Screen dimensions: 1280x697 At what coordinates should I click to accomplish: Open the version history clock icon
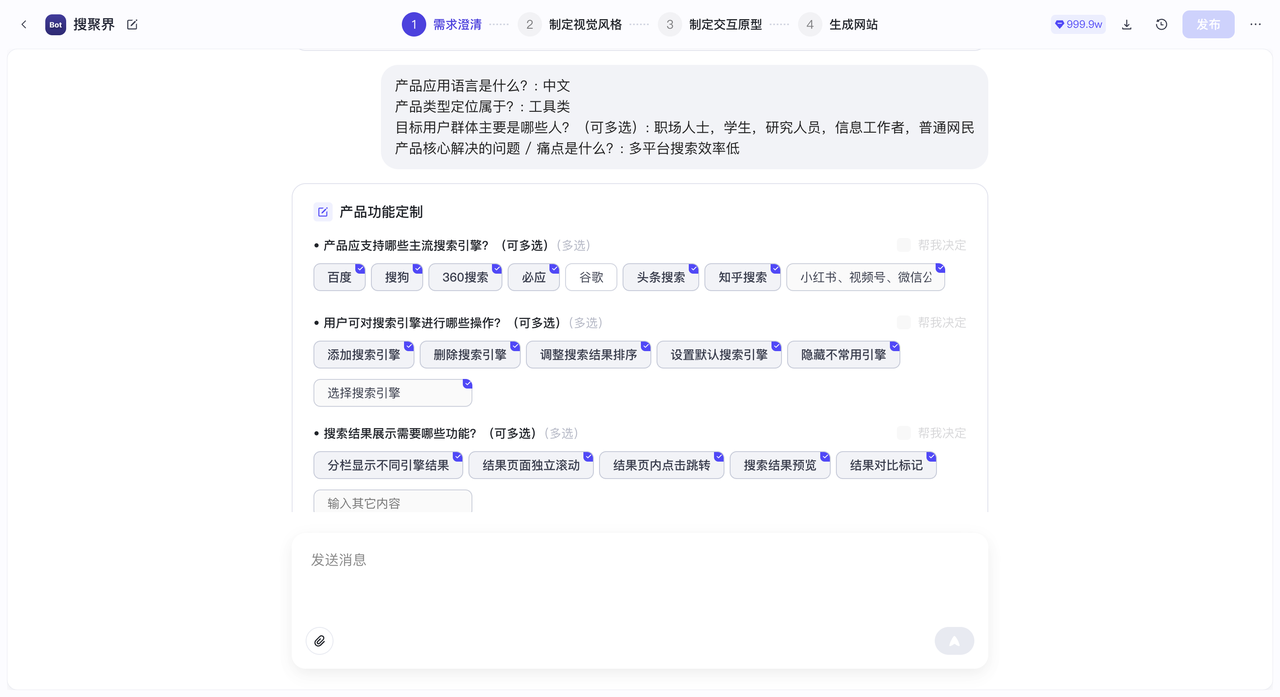click(1161, 24)
